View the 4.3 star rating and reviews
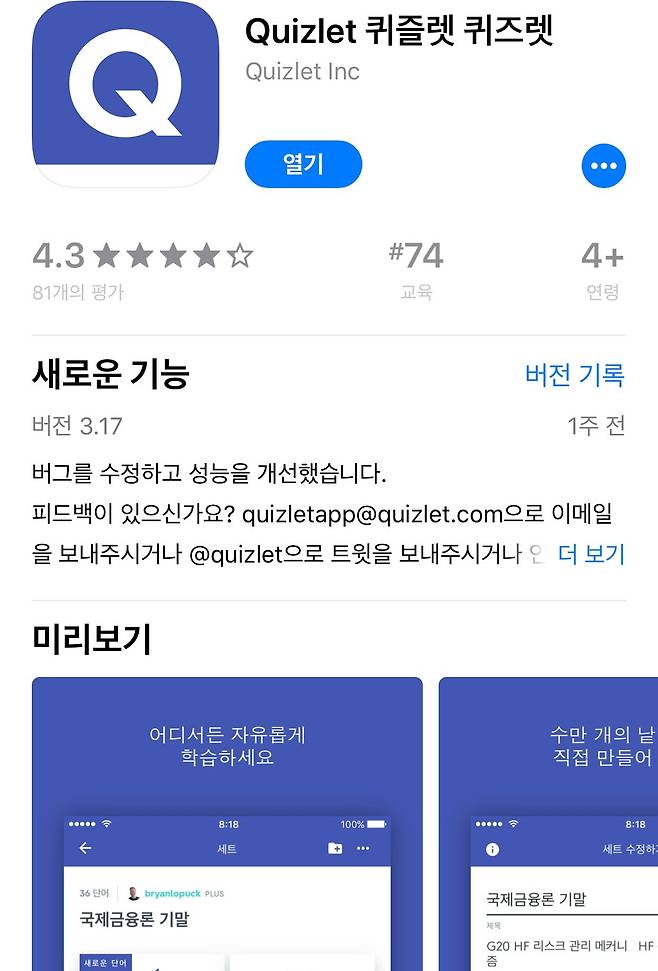The image size is (658, 971). (x=143, y=267)
